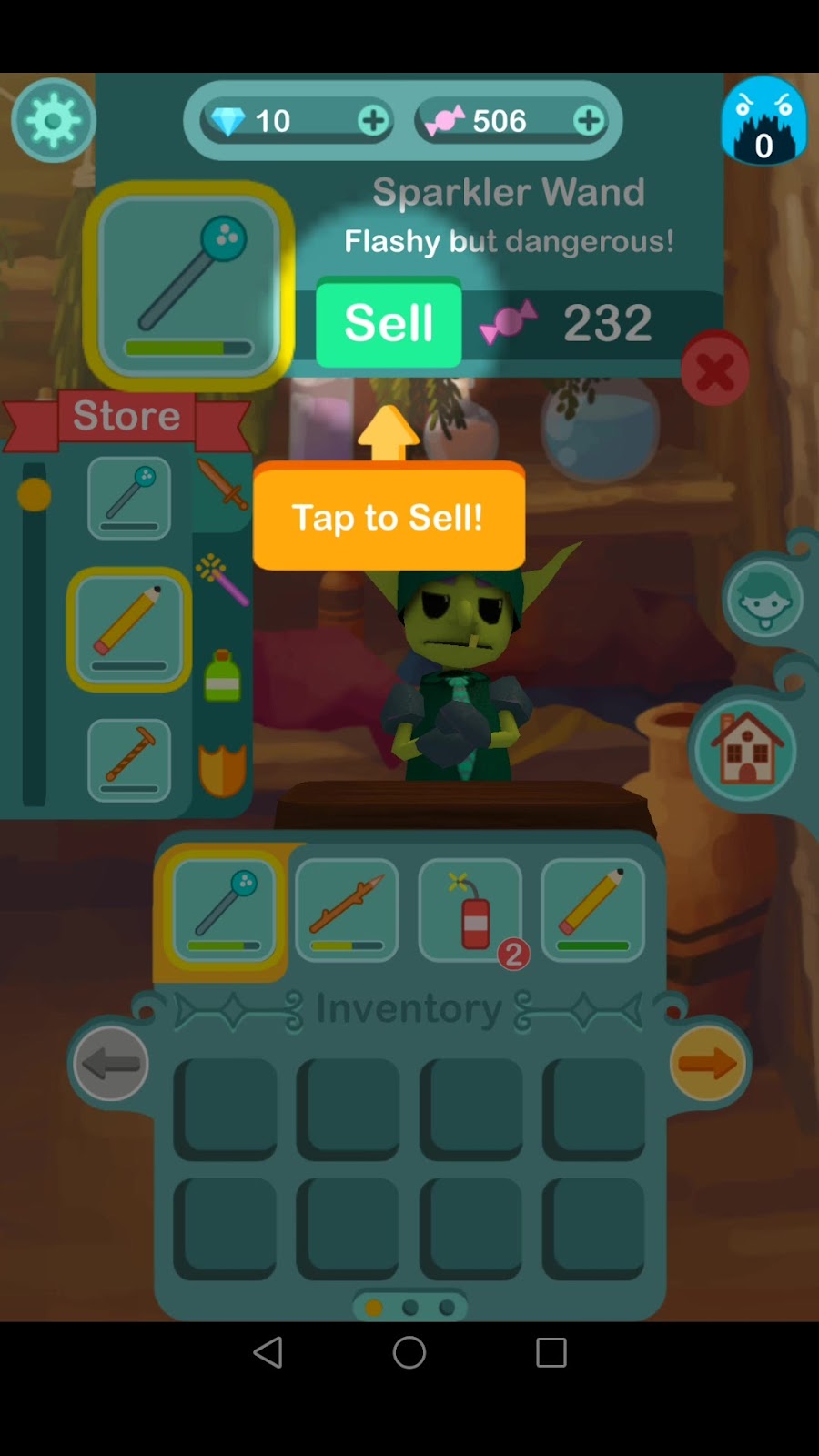Close the Sparkler Wand sell panel

tap(715, 371)
